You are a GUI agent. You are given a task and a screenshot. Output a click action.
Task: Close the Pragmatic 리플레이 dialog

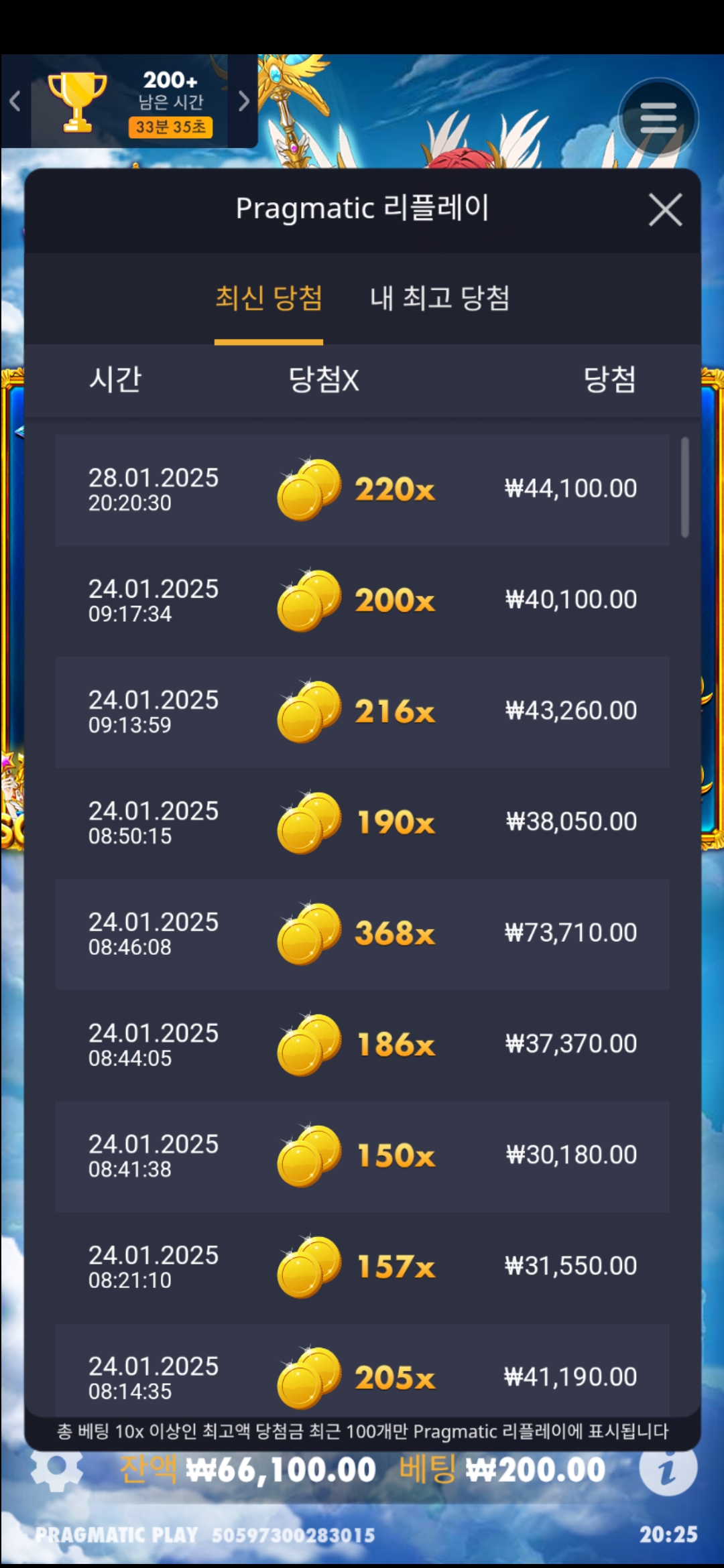tap(665, 210)
